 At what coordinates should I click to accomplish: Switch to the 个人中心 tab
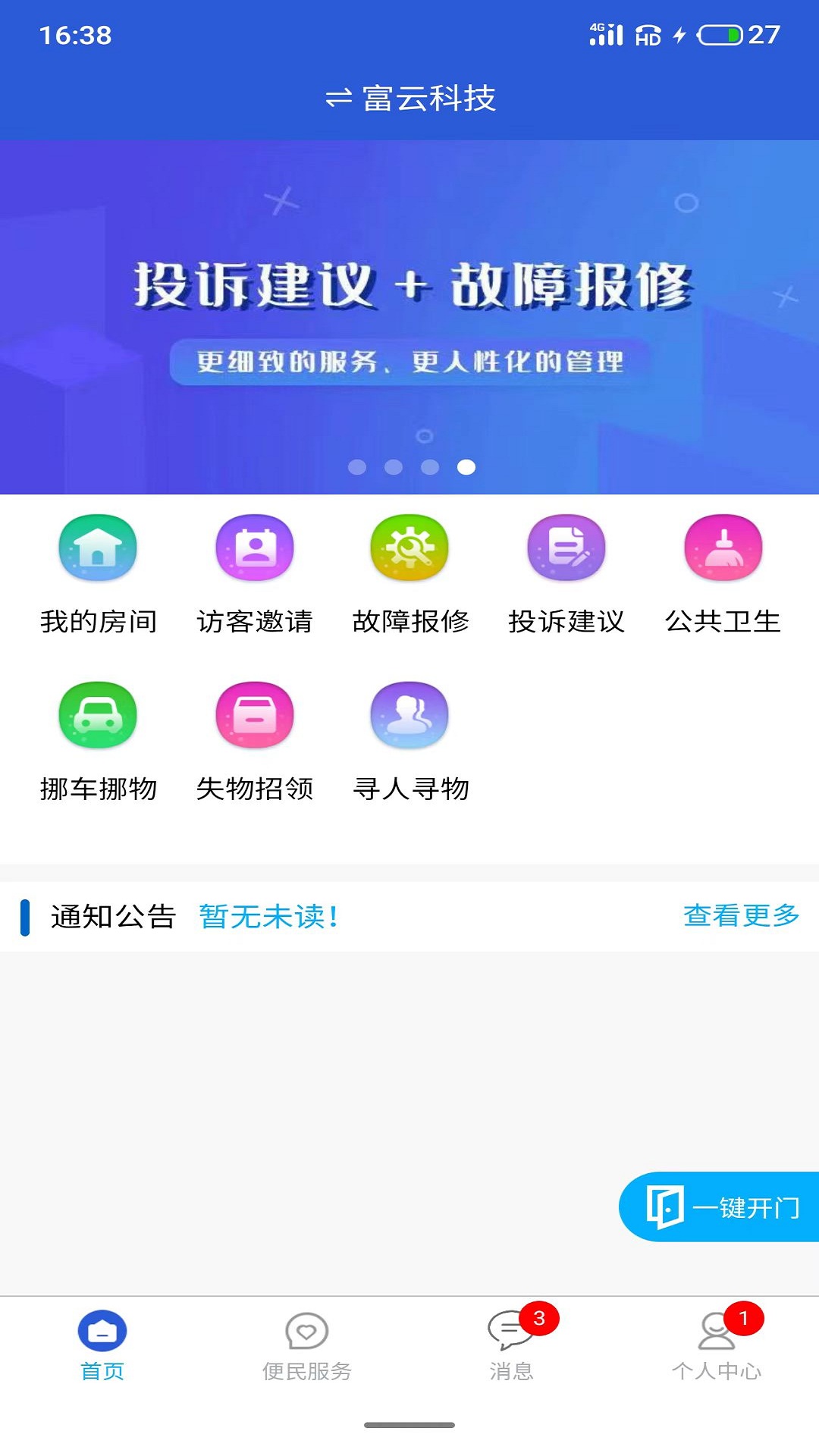click(x=716, y=1345)
